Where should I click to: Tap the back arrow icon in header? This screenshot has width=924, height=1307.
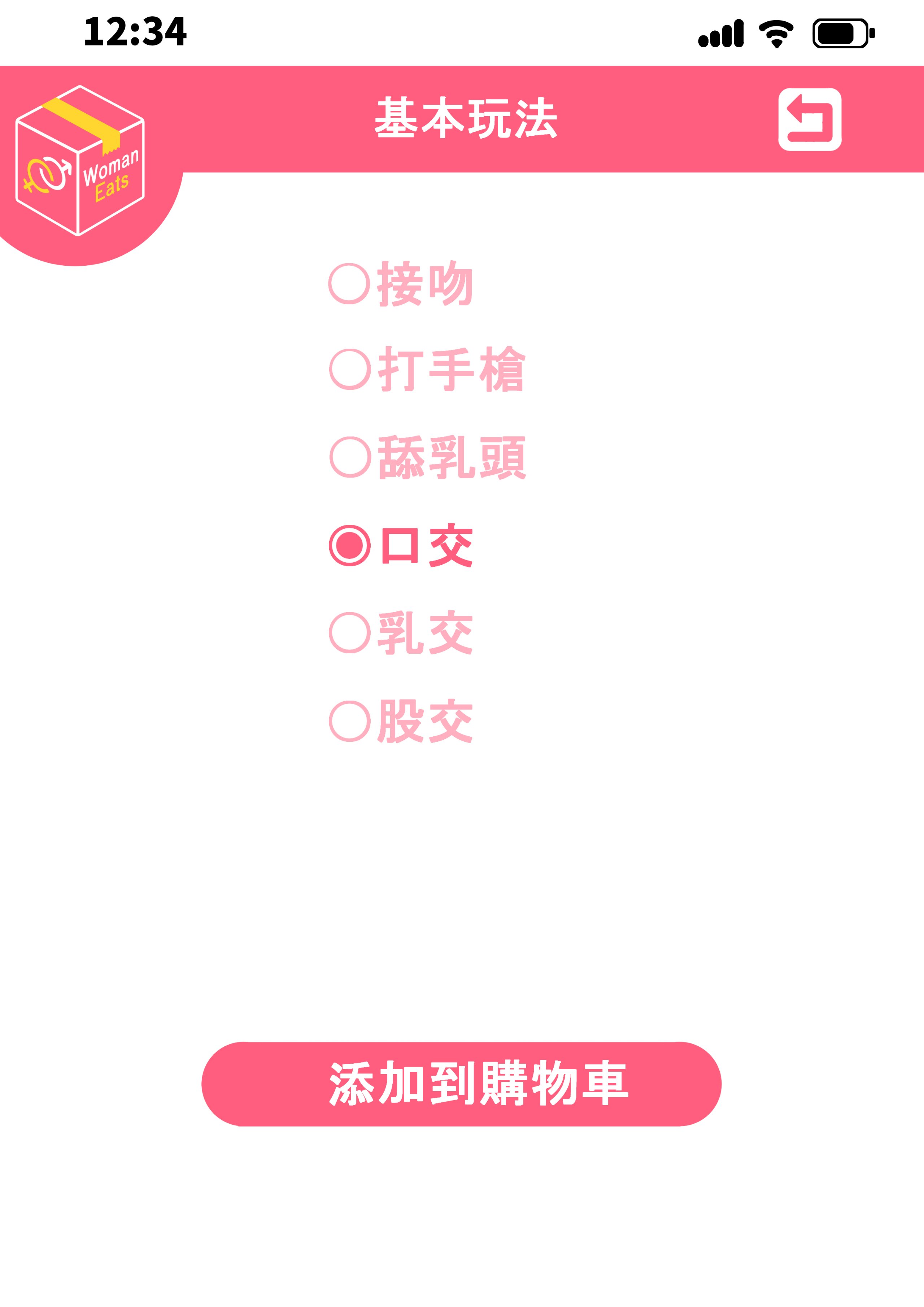[809, 119]
